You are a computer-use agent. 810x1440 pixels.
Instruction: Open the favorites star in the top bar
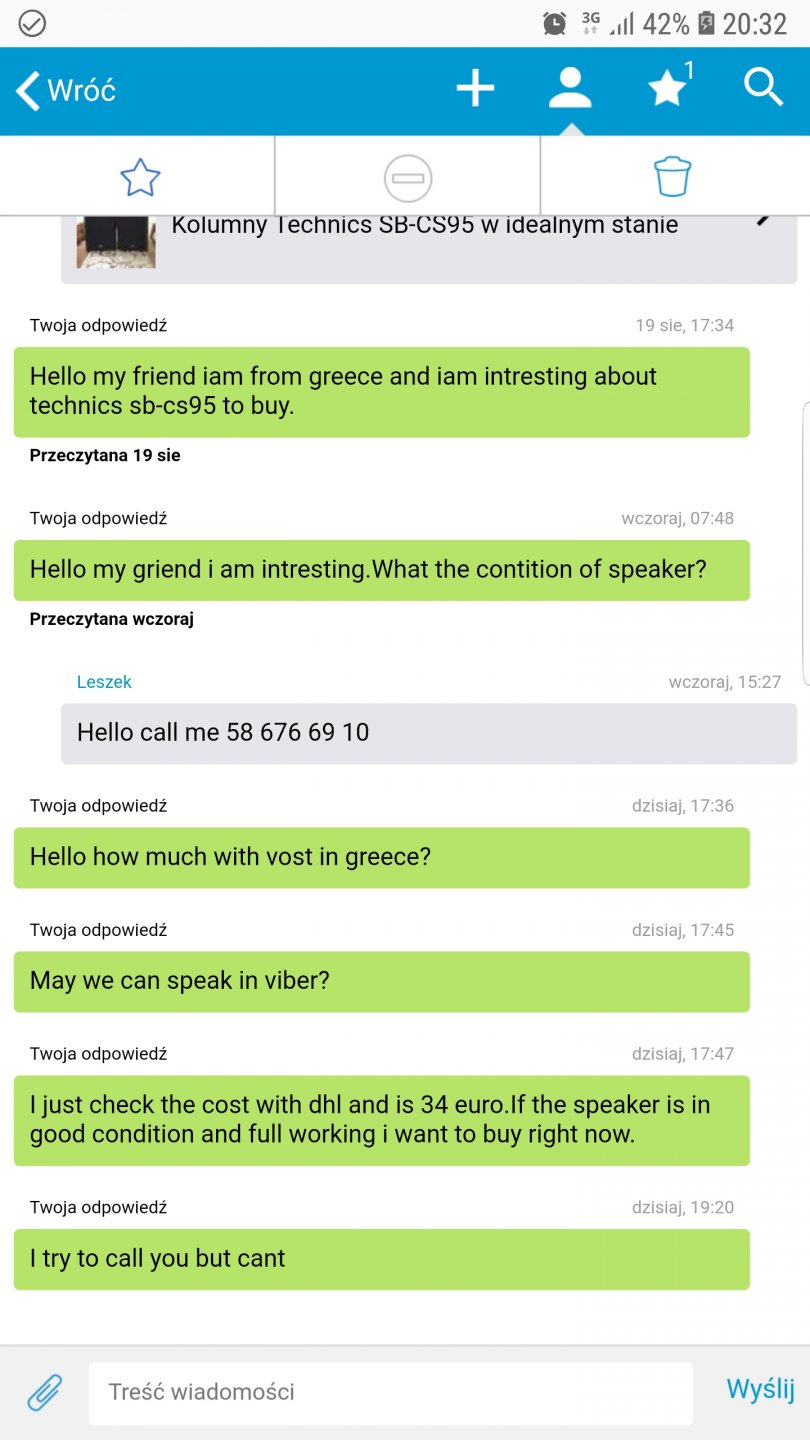668,89
